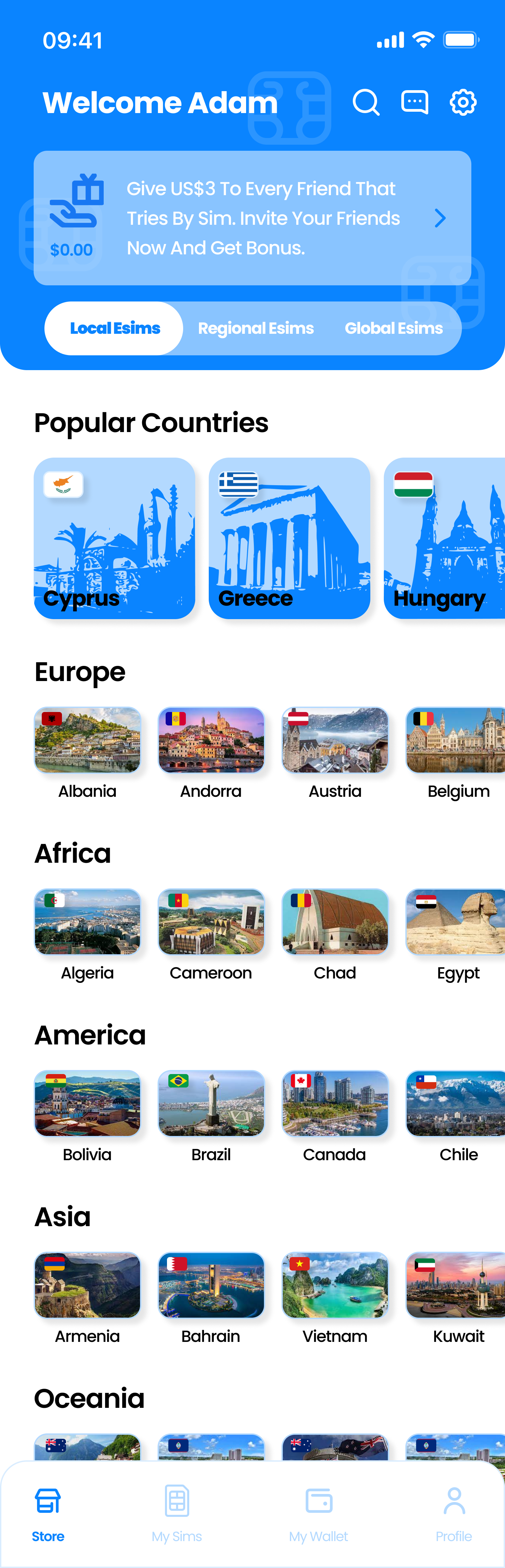Open the settings gear

(463, 102)
